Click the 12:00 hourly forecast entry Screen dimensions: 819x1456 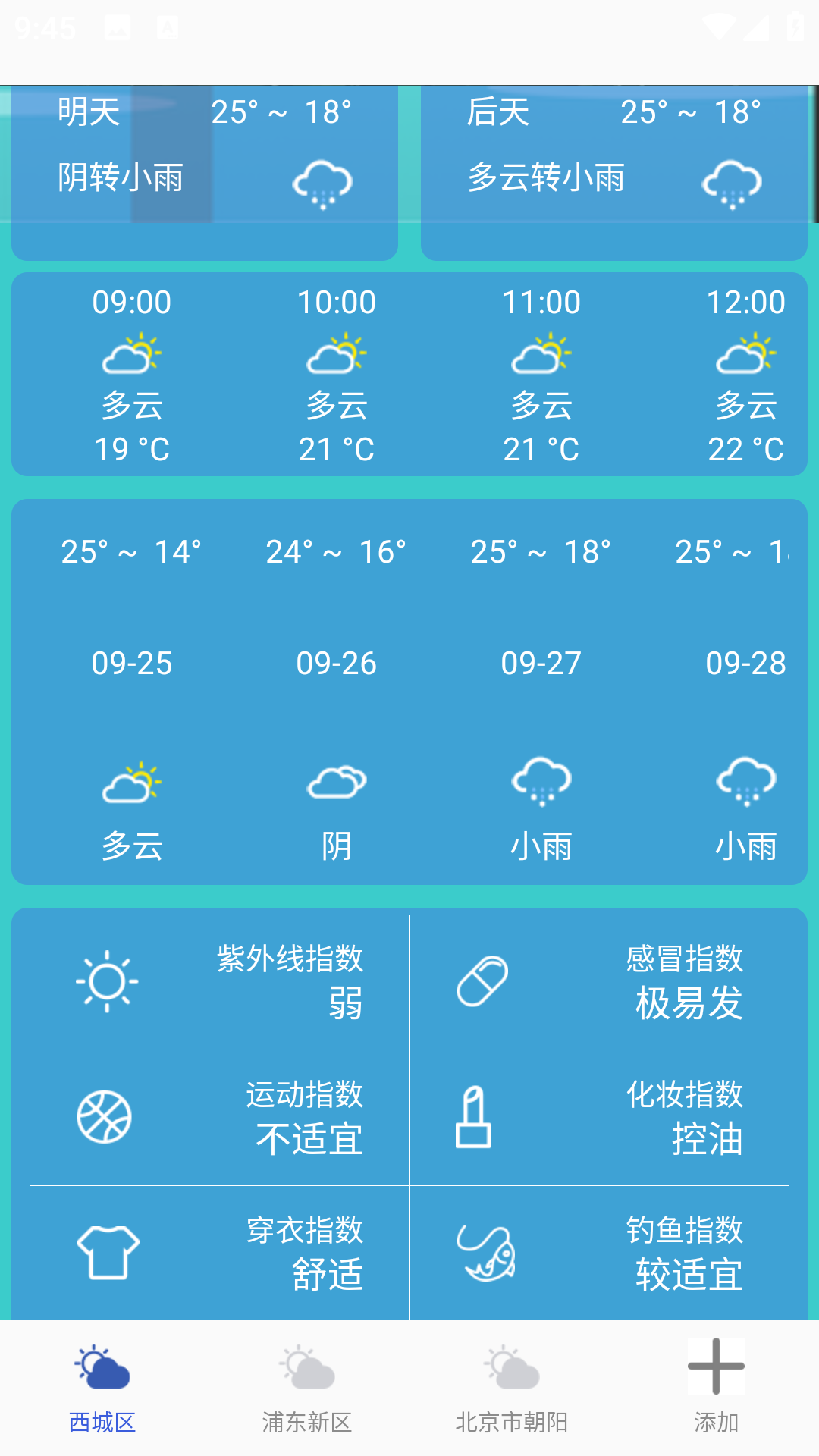tap(747, 375)
